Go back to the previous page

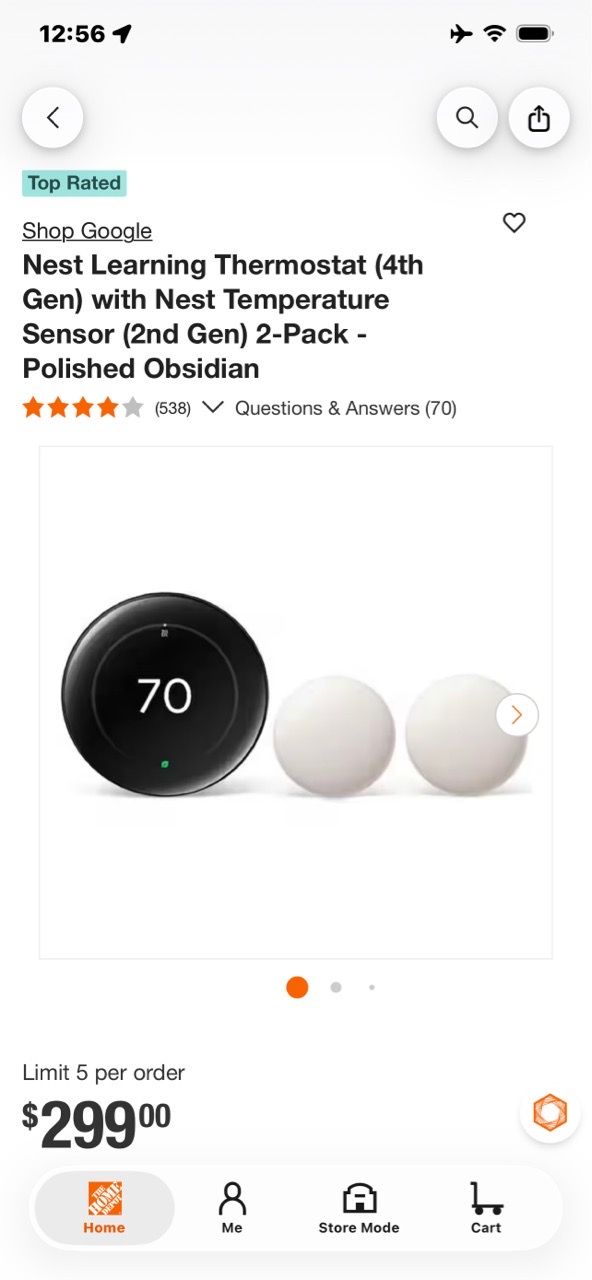tap(52, 118)
